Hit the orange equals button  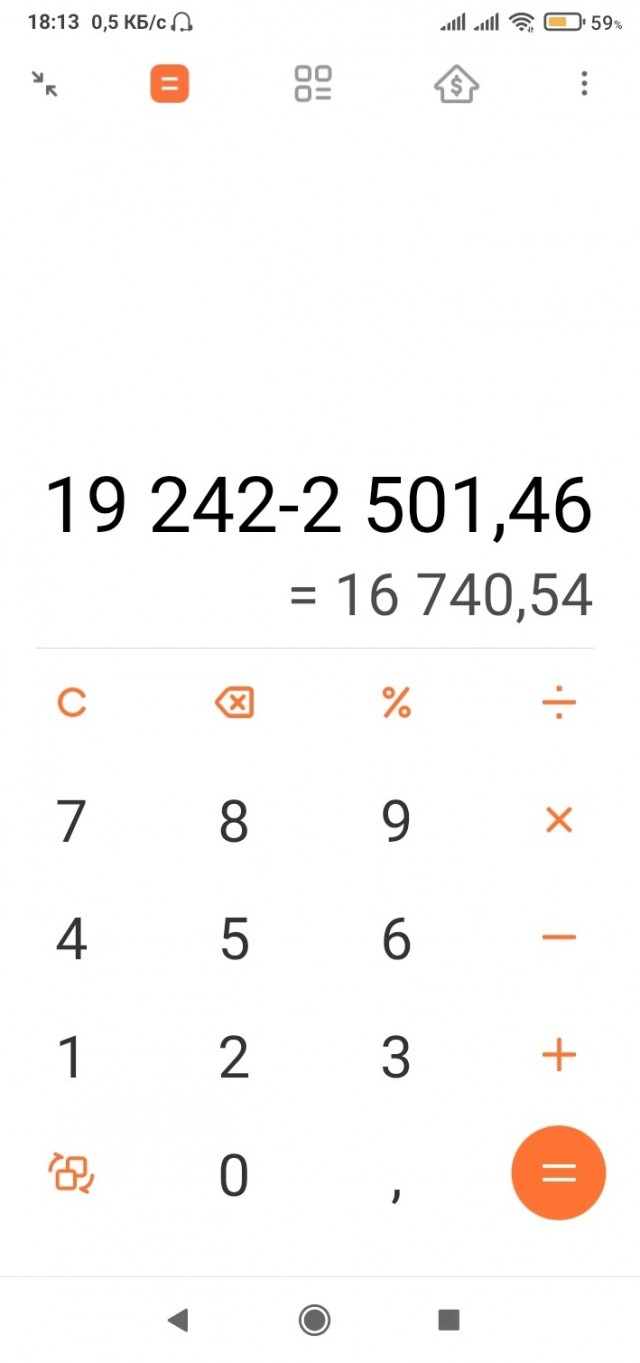click(x=558, y=1173)
